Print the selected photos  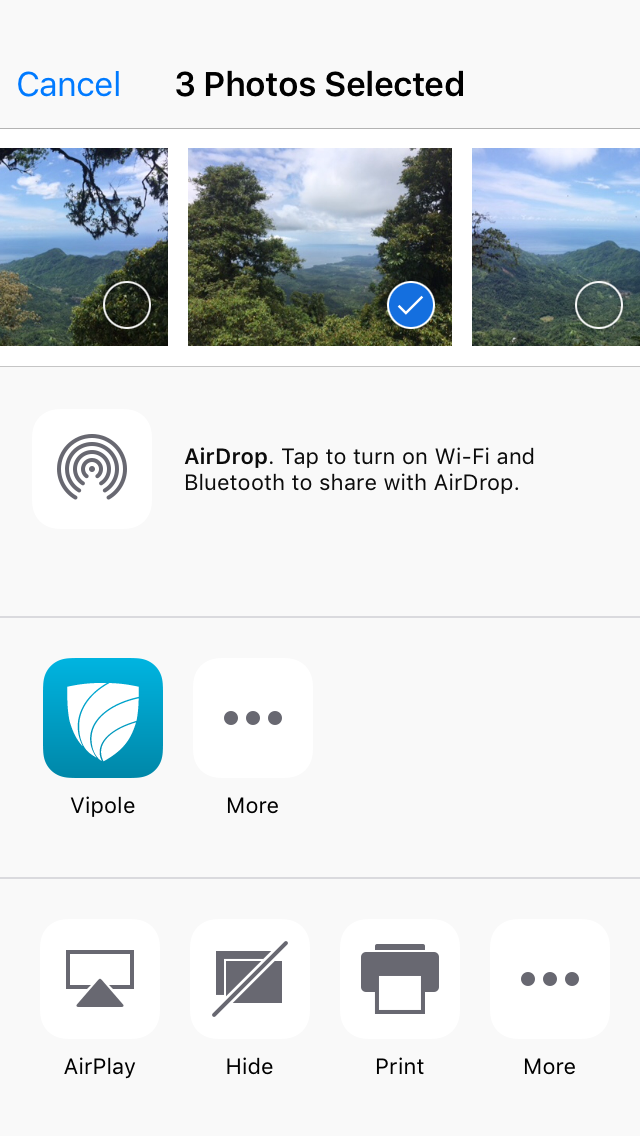tap(400, 979)
